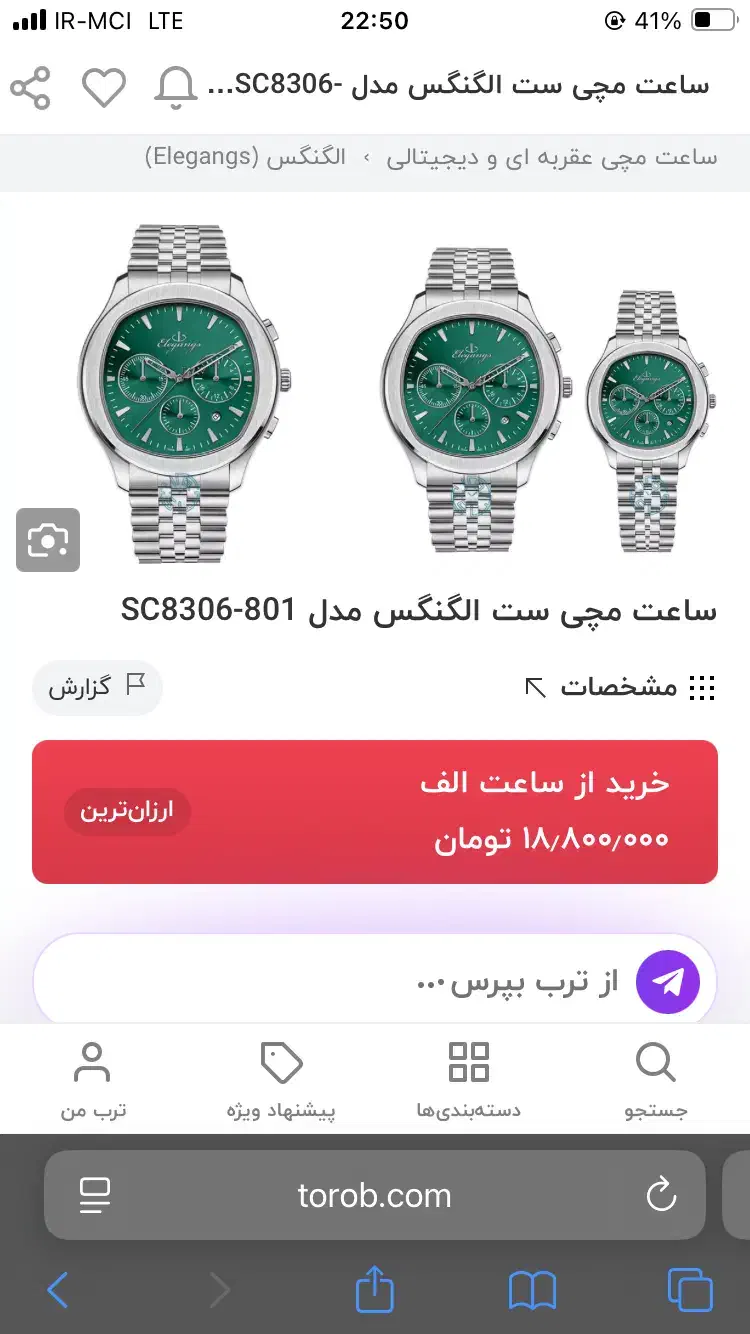Enable price alert with the bell icon

coord(175,88)
